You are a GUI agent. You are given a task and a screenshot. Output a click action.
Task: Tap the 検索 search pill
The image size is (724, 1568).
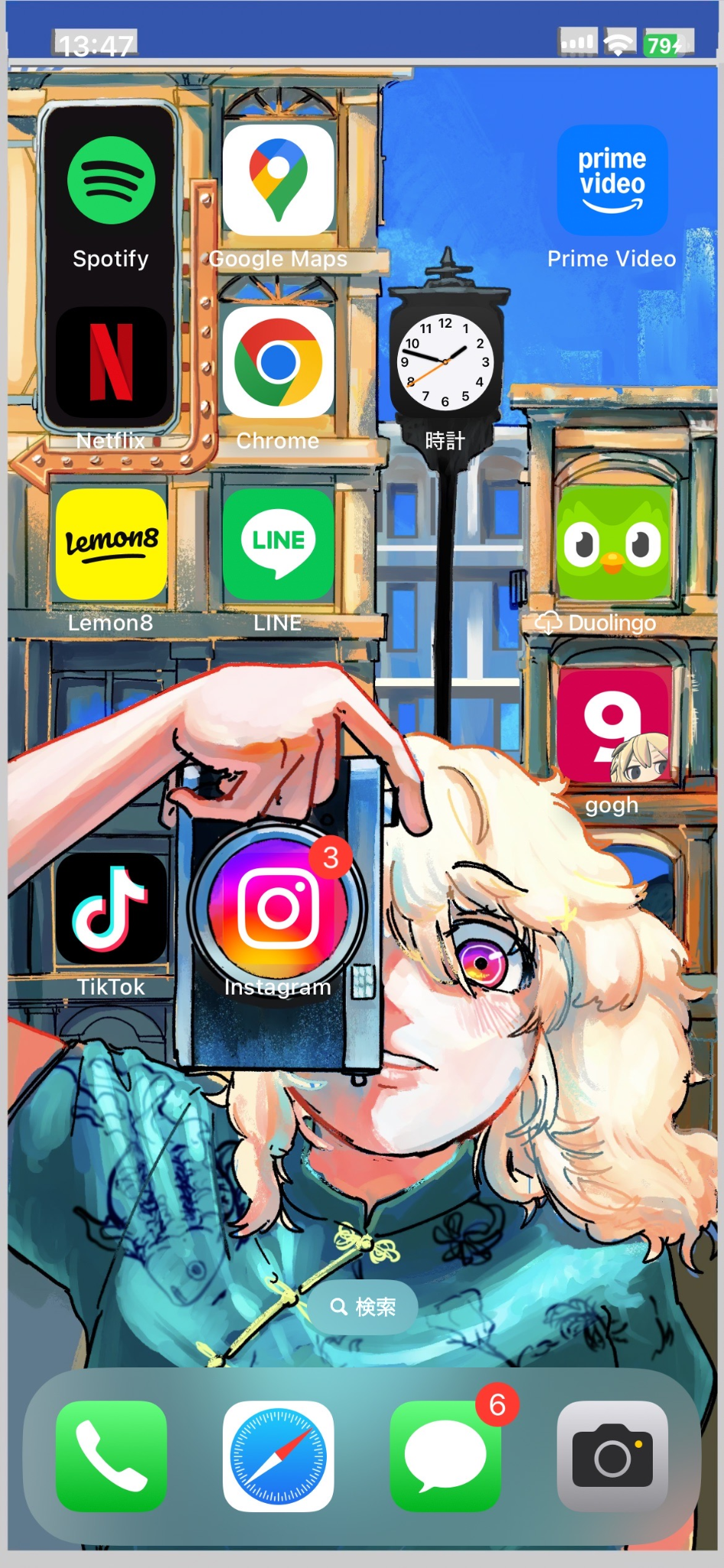(x=363, y=1307)
